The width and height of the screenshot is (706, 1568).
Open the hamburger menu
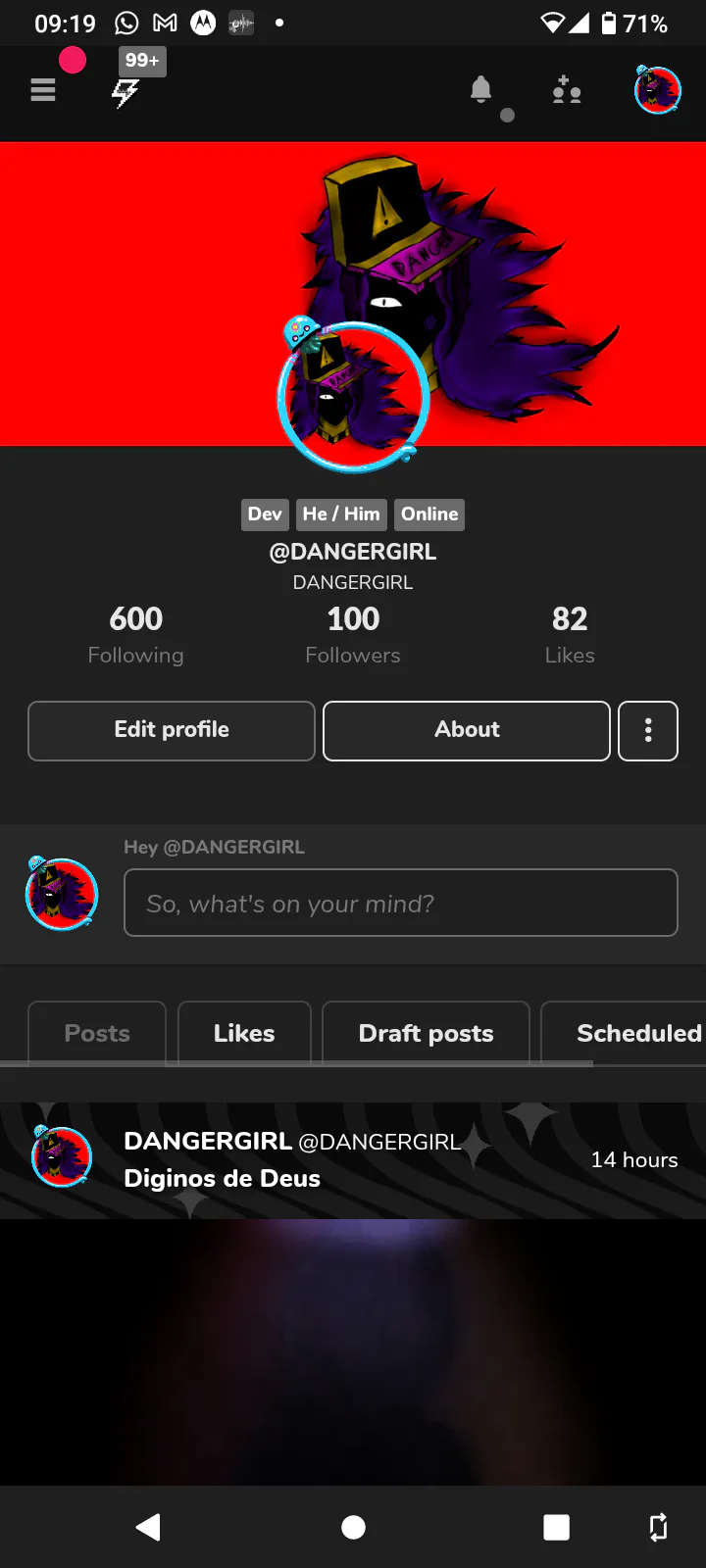click(x=43, y=90)
